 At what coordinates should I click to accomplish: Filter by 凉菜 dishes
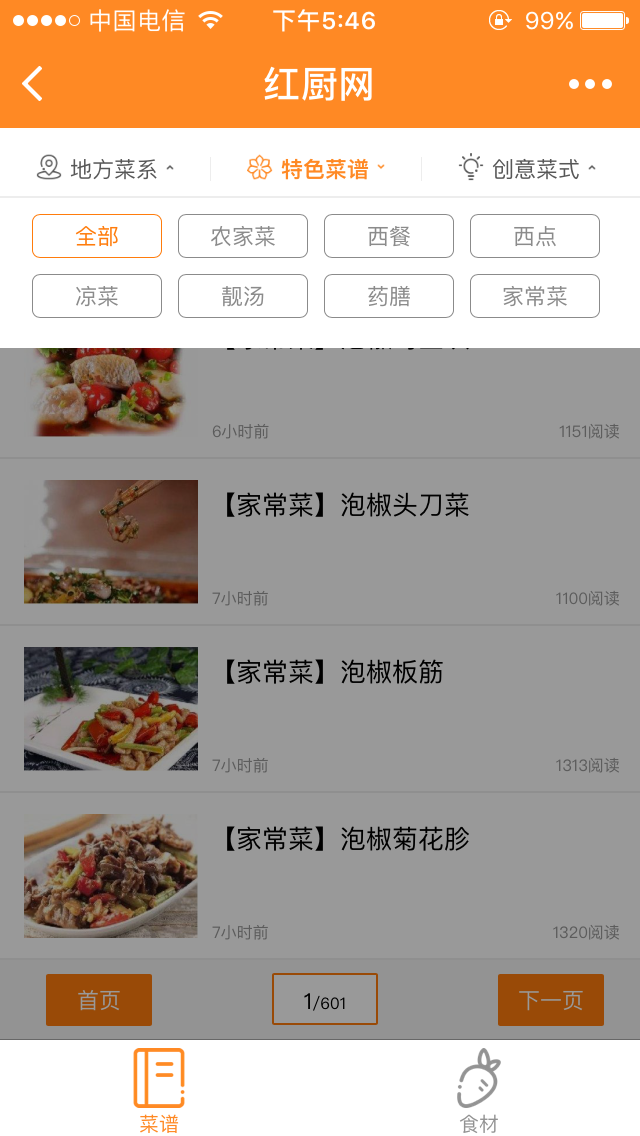click(x=97, y=296)
